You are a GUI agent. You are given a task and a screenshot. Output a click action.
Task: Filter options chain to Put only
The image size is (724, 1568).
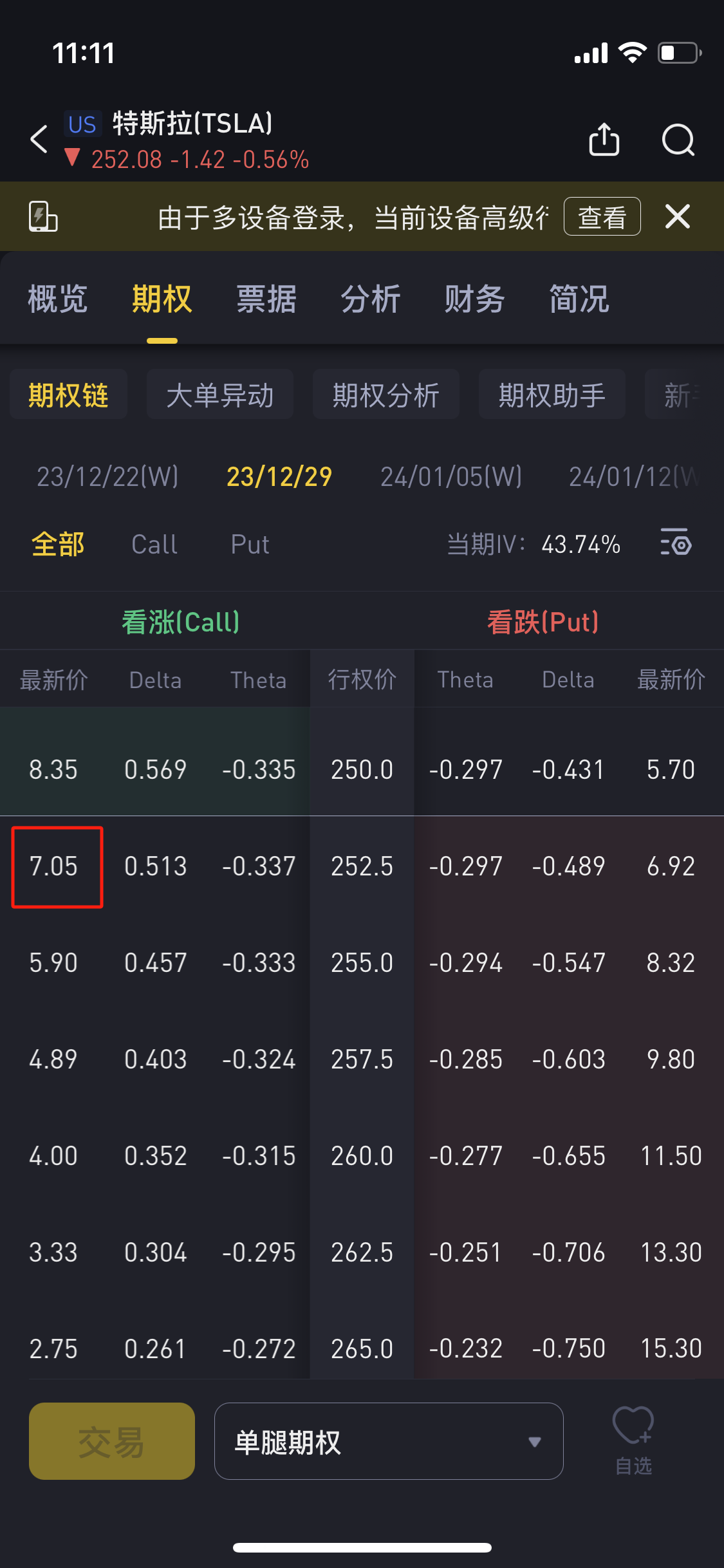click(x=250, y=545)
